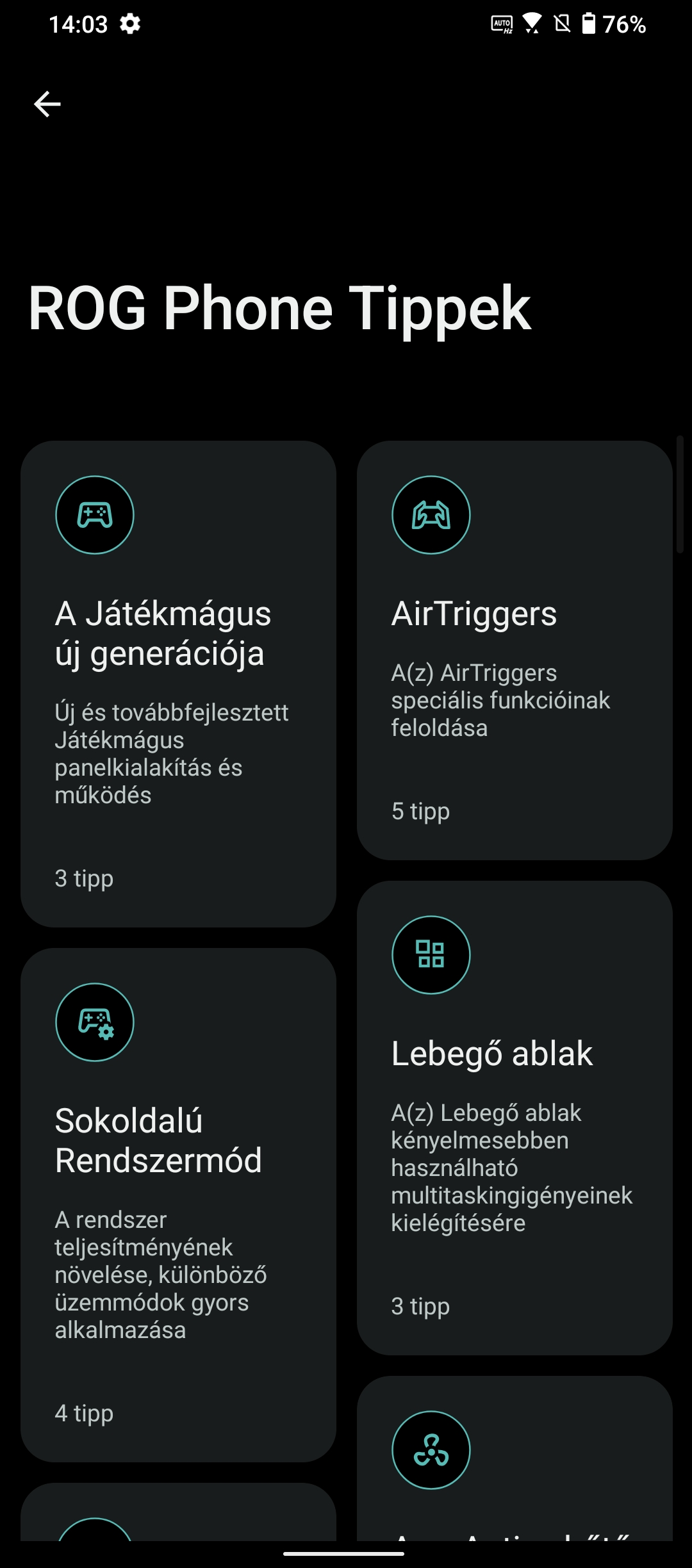Open the AirTriggers tips card
692x1568 pixels.
coord(515,650)
